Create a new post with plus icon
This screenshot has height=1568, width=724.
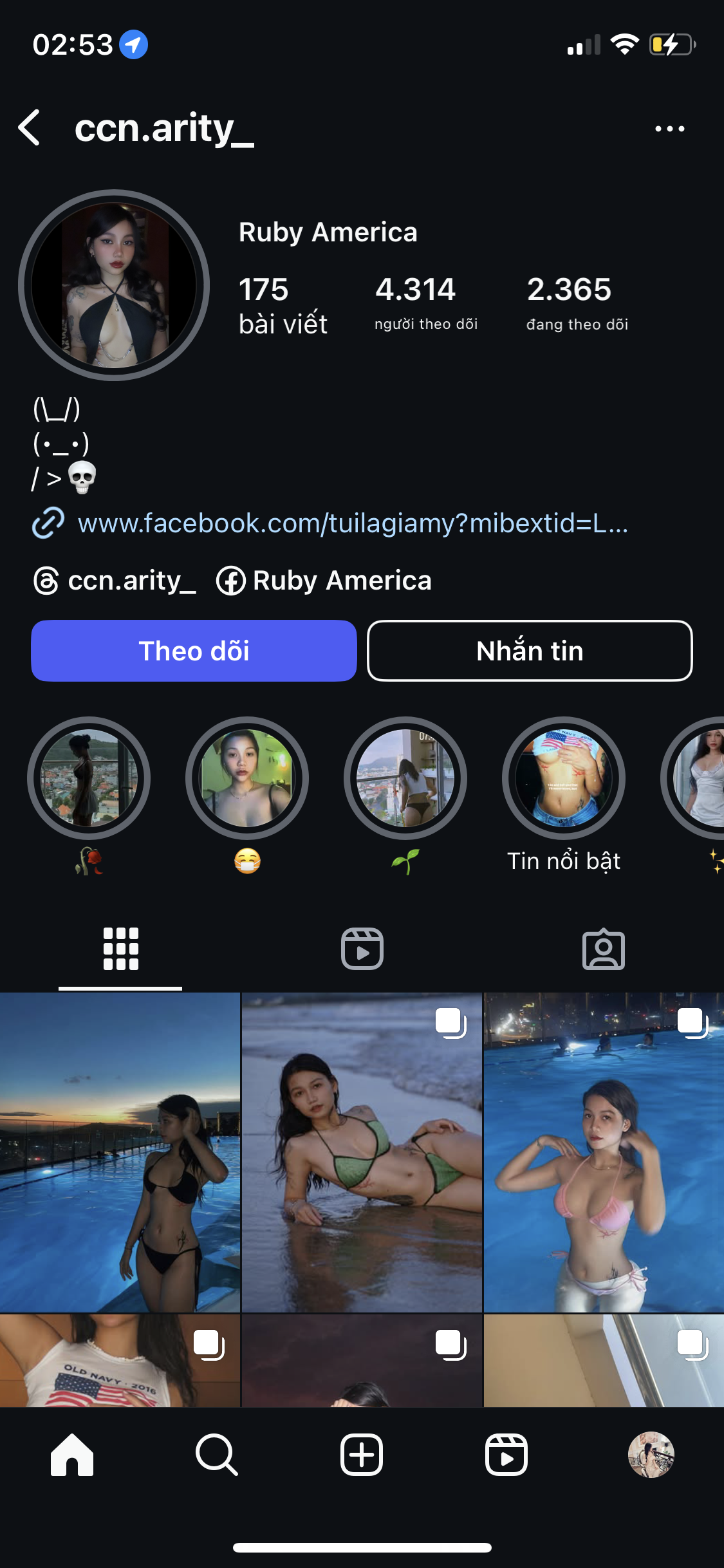(x=362, y=1455)
